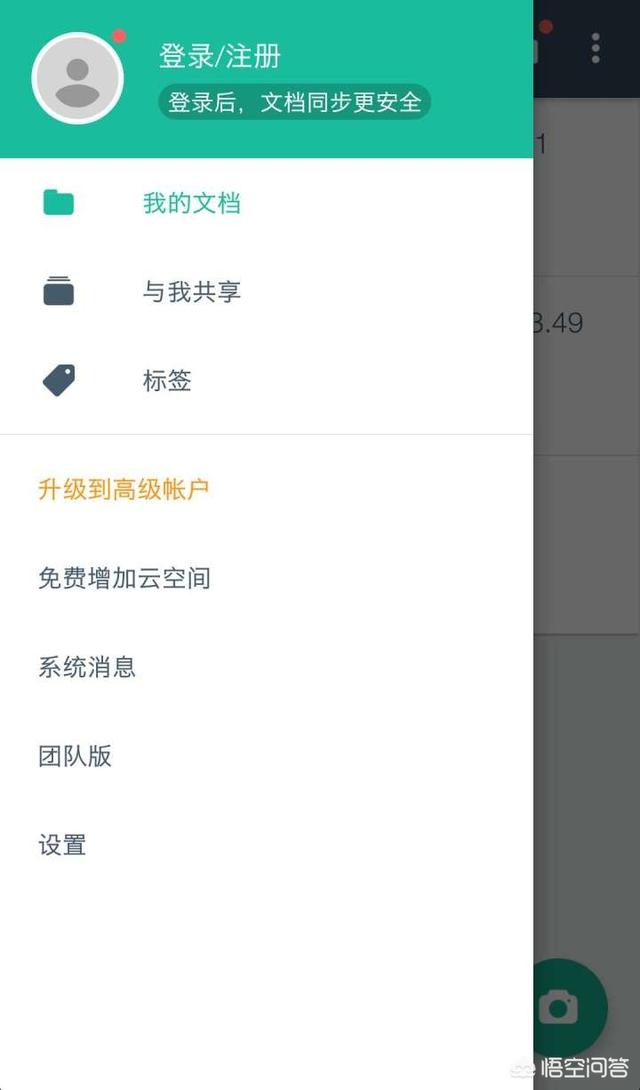
Task: Open 免费增加云空间
Action: coord(124,578)
